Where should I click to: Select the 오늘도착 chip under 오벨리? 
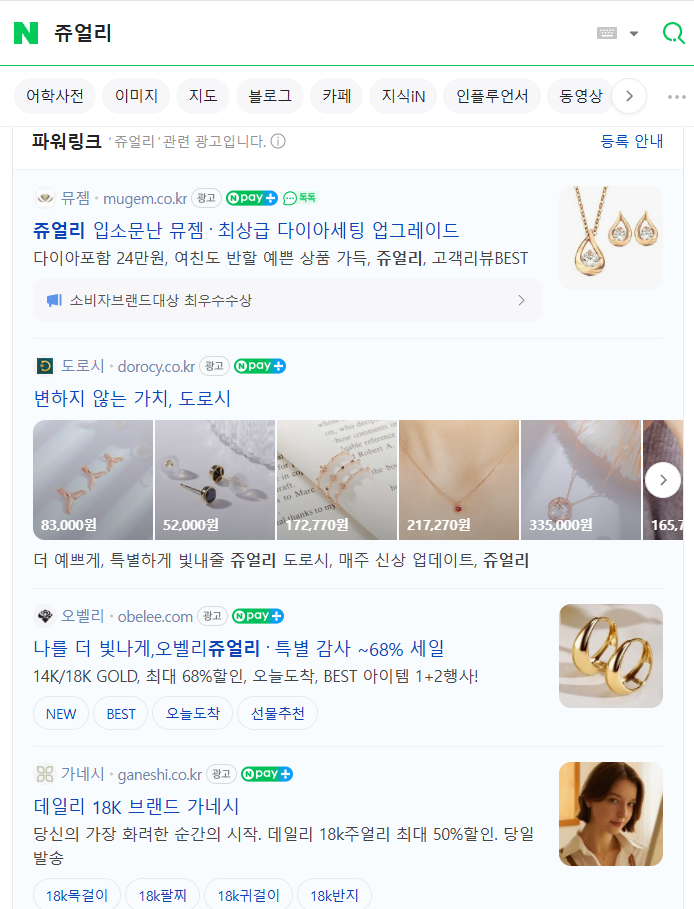(192, 714)
